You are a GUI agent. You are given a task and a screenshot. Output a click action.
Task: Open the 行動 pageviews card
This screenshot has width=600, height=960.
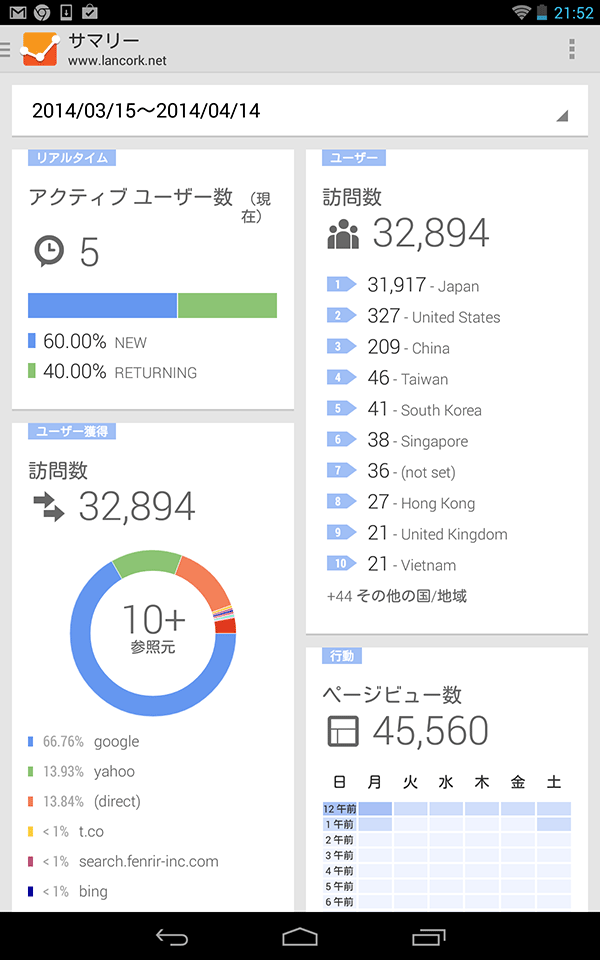(x=447, y=780)
